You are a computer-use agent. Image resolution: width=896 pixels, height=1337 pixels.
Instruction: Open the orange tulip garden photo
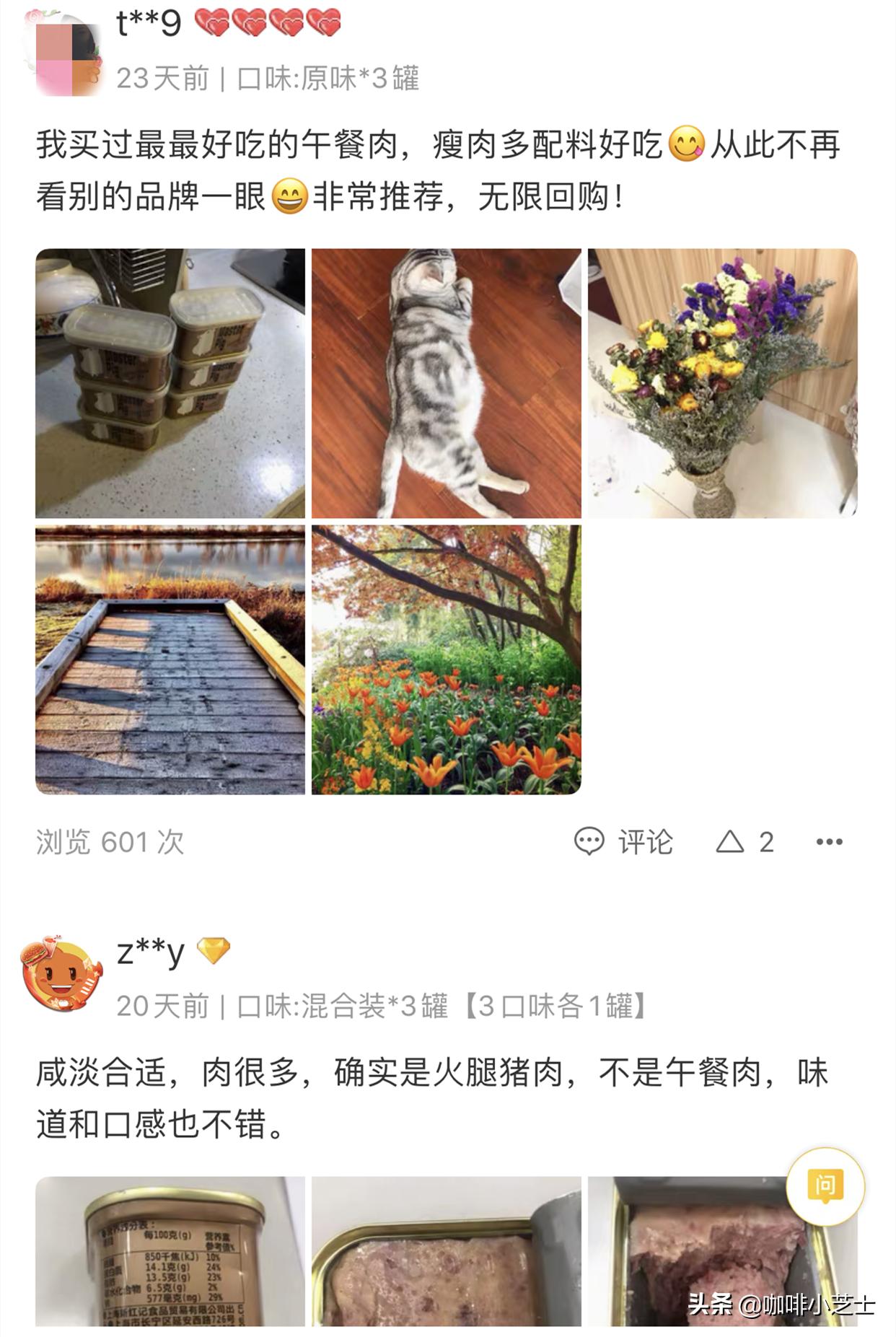pos(447,660)
